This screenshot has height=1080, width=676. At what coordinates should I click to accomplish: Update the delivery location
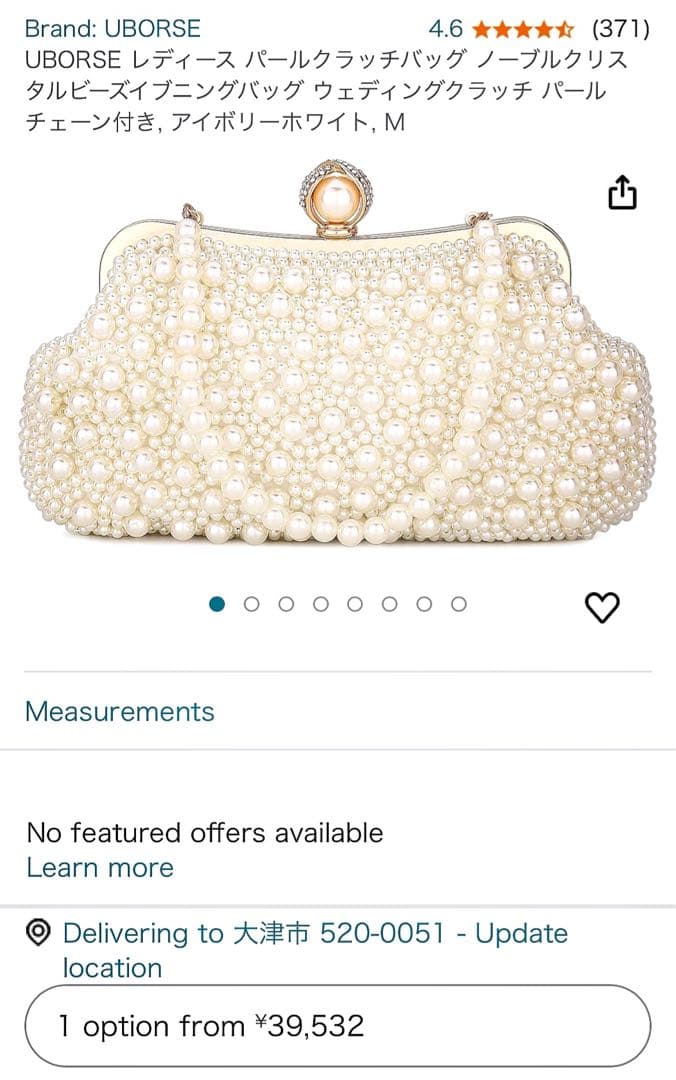pos(315,950)
